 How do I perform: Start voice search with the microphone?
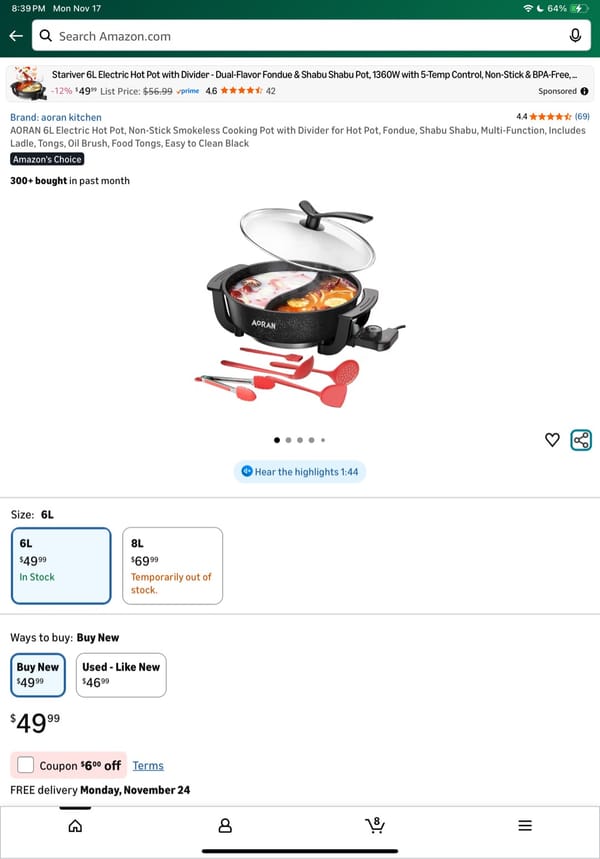tap(575, 35)
